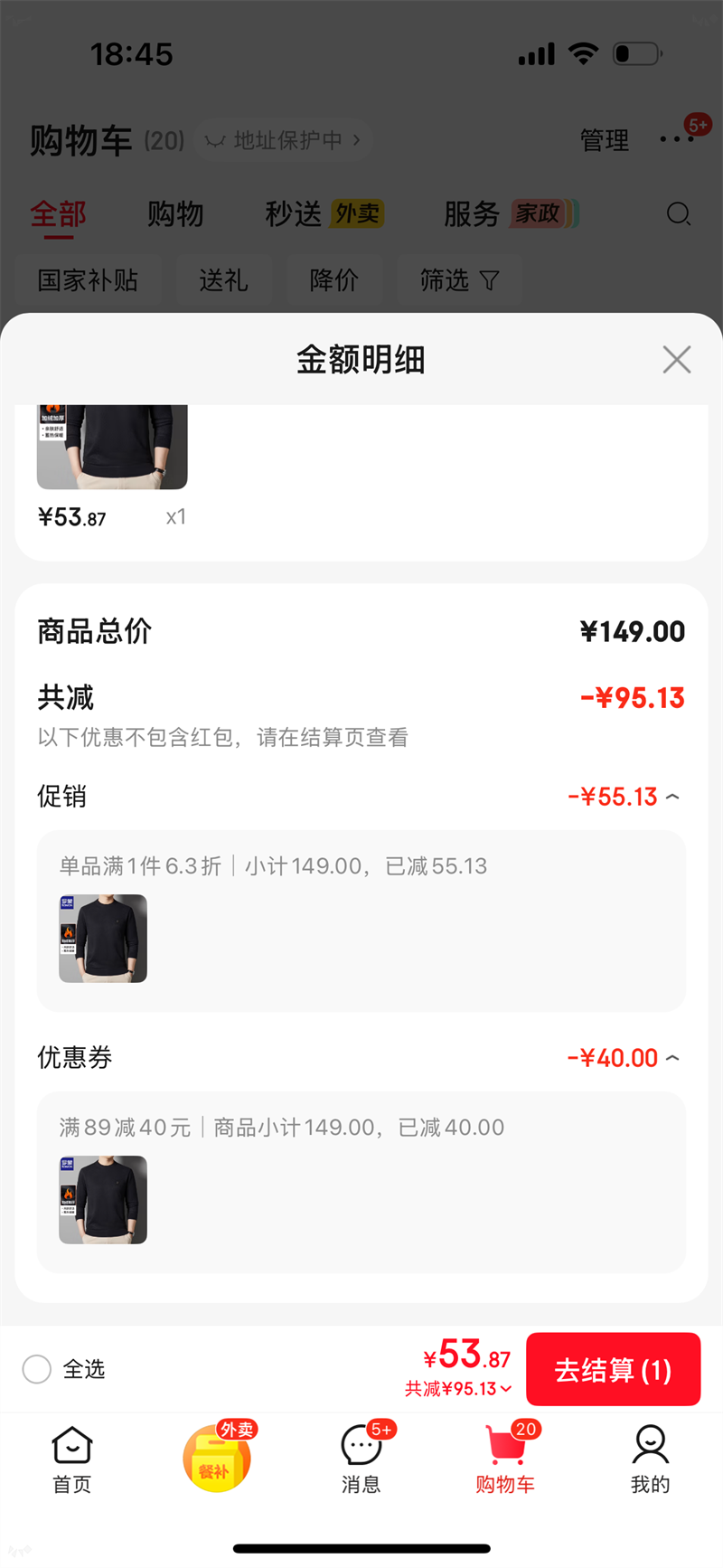Tick the 全选 checkbox
Image resolution: width=723 pixels, height=1568 pixels.
[x=37, y=1369]
